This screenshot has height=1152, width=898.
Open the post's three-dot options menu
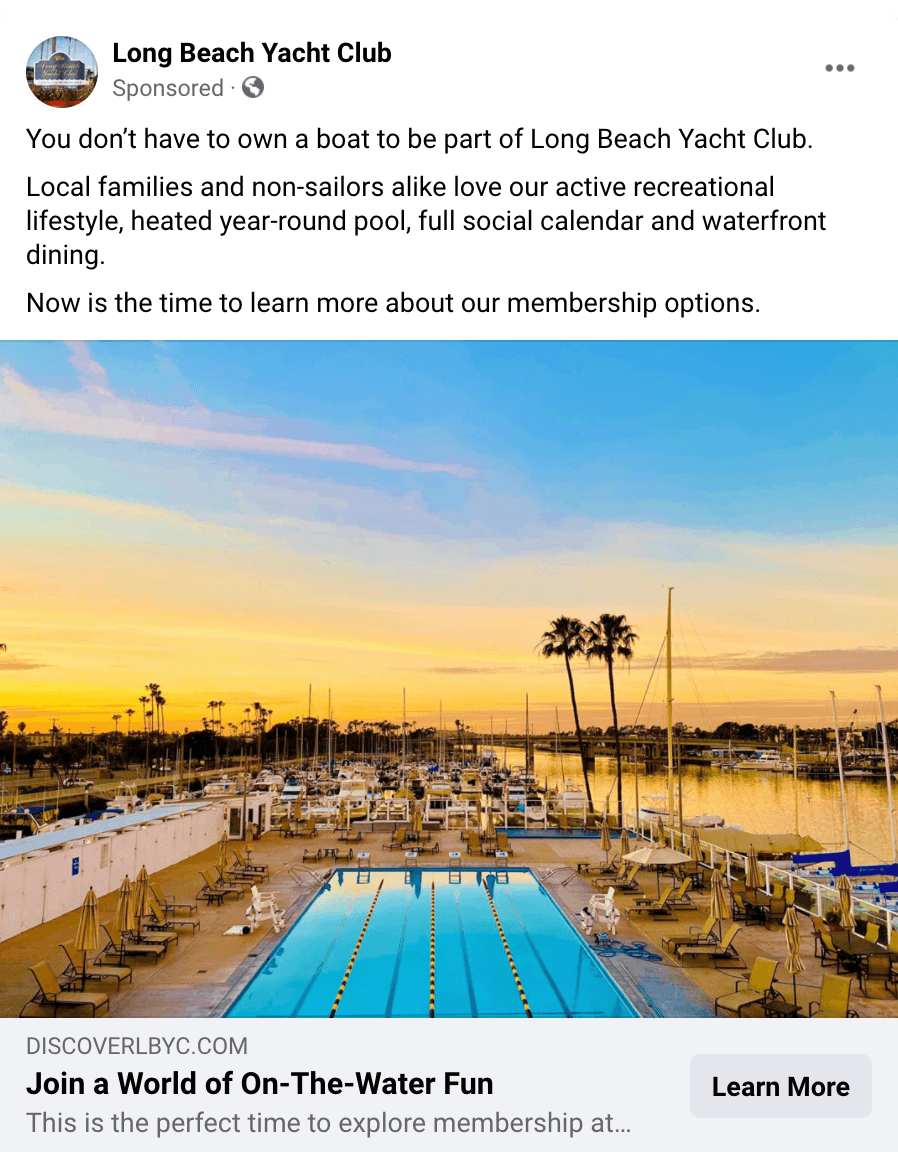[x=839, y=68]
